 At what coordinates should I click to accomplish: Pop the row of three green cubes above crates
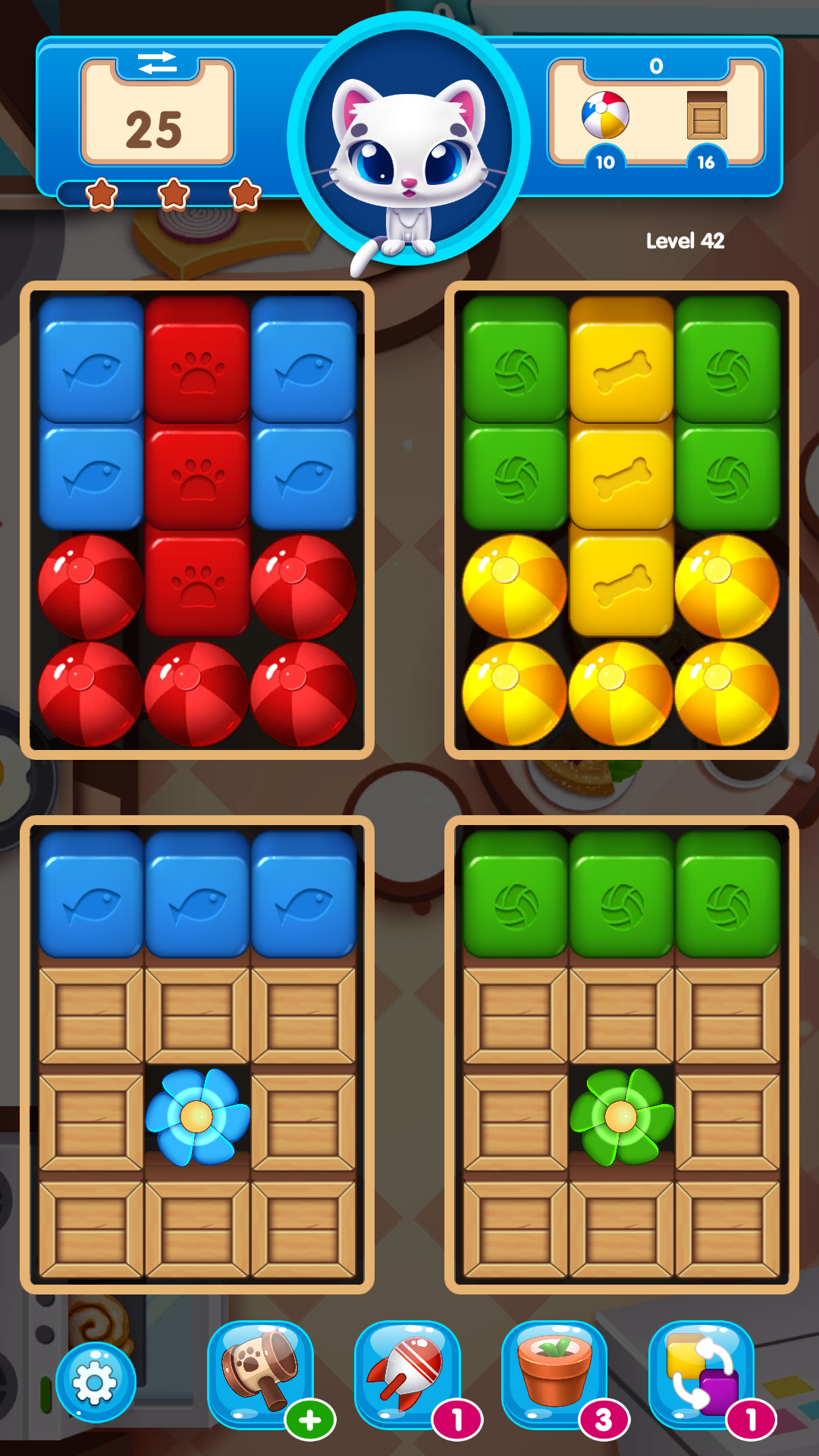(x=621, y=896)
